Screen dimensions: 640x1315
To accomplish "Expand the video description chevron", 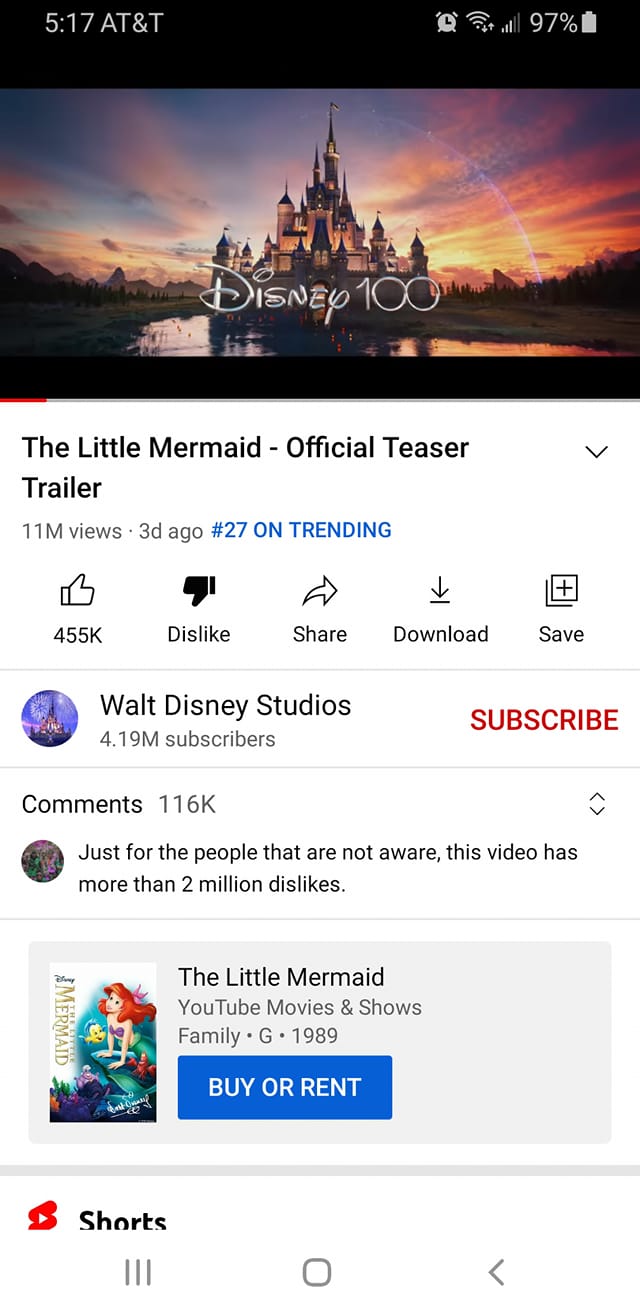I will point(596,452).
